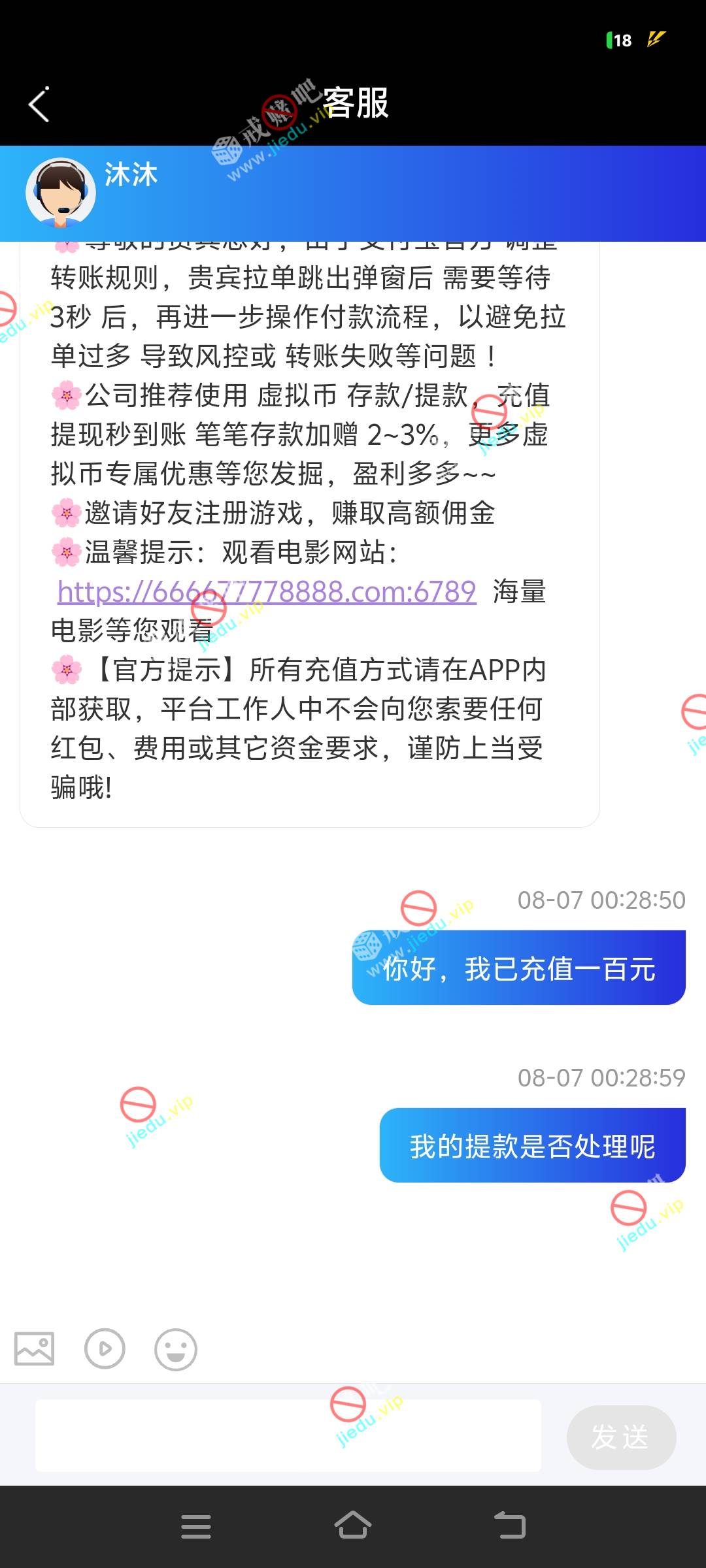Attach a video to the message
The width and height of the screenshot is (706, 1568).
(105, 1348)
